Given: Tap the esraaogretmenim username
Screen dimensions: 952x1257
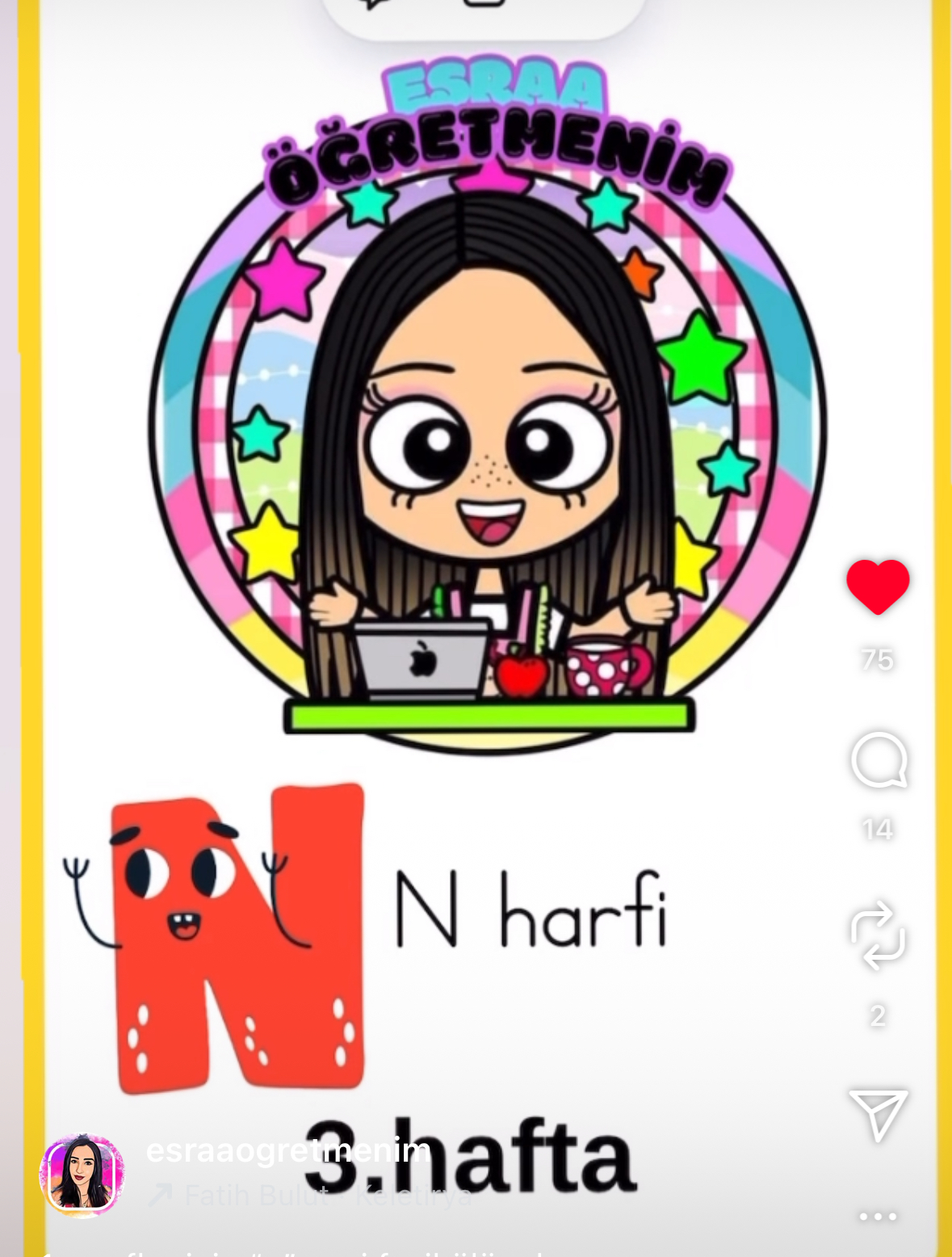Looking at the screenshot, I should coord(287,1151).
